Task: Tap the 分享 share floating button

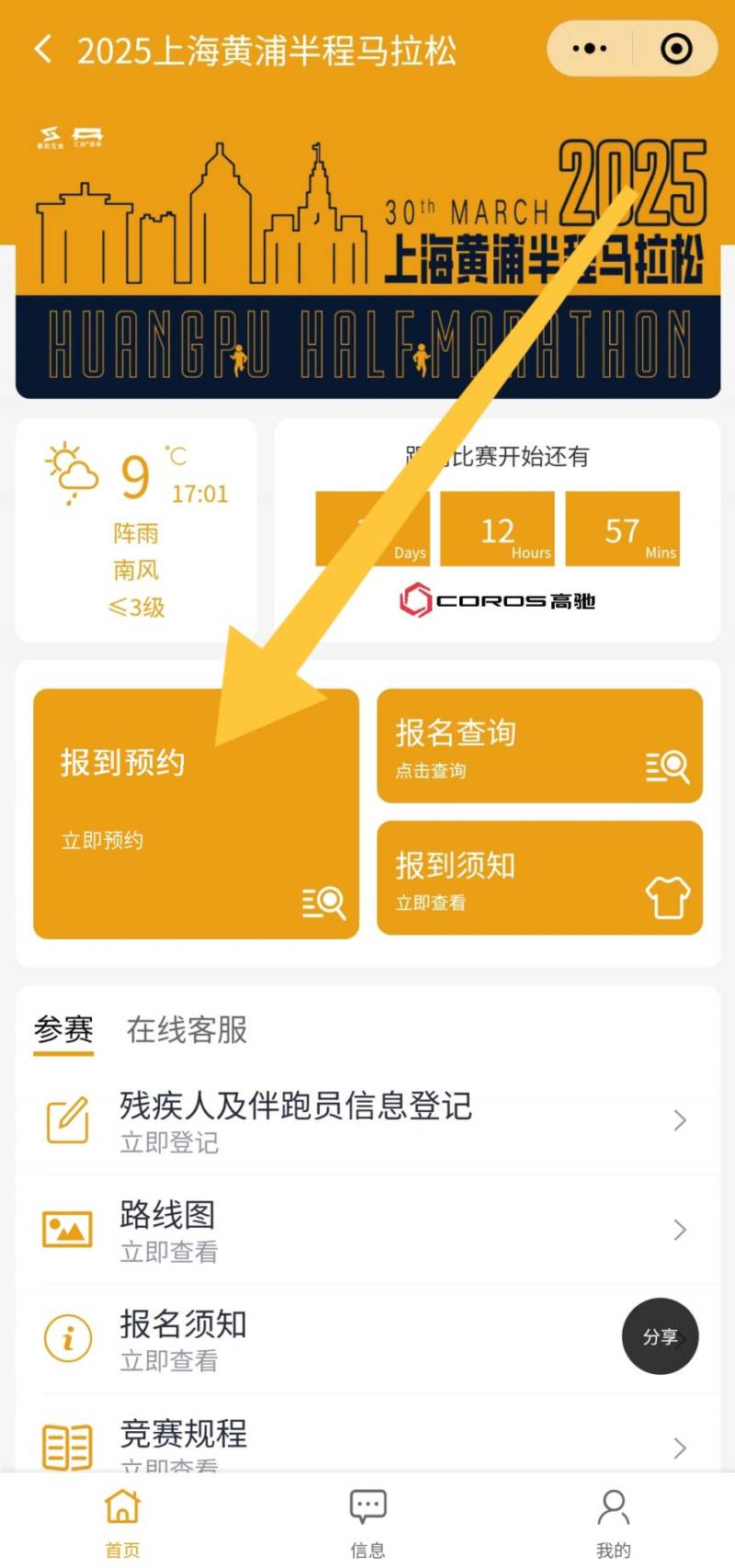Action: [x=660, y=1336]
